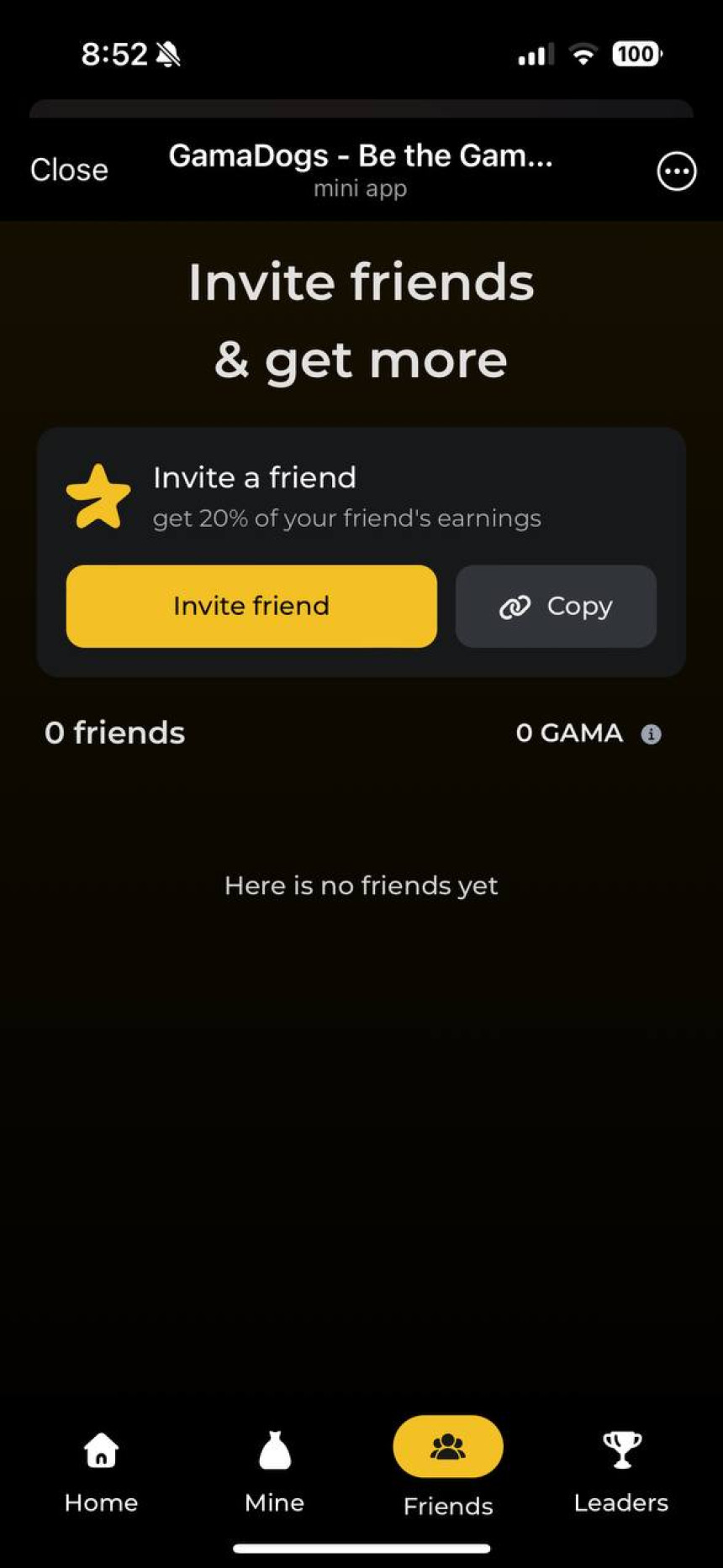Tap the yellow Invite friend button

point(251,606)
